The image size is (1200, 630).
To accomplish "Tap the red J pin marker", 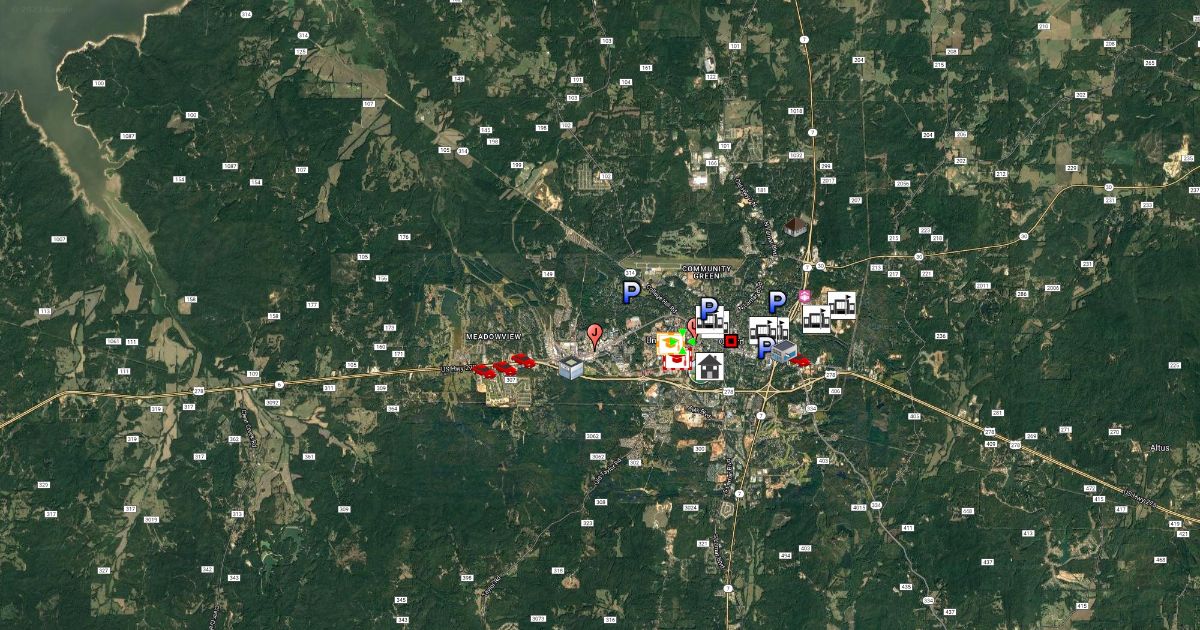I will pos(596,333).
